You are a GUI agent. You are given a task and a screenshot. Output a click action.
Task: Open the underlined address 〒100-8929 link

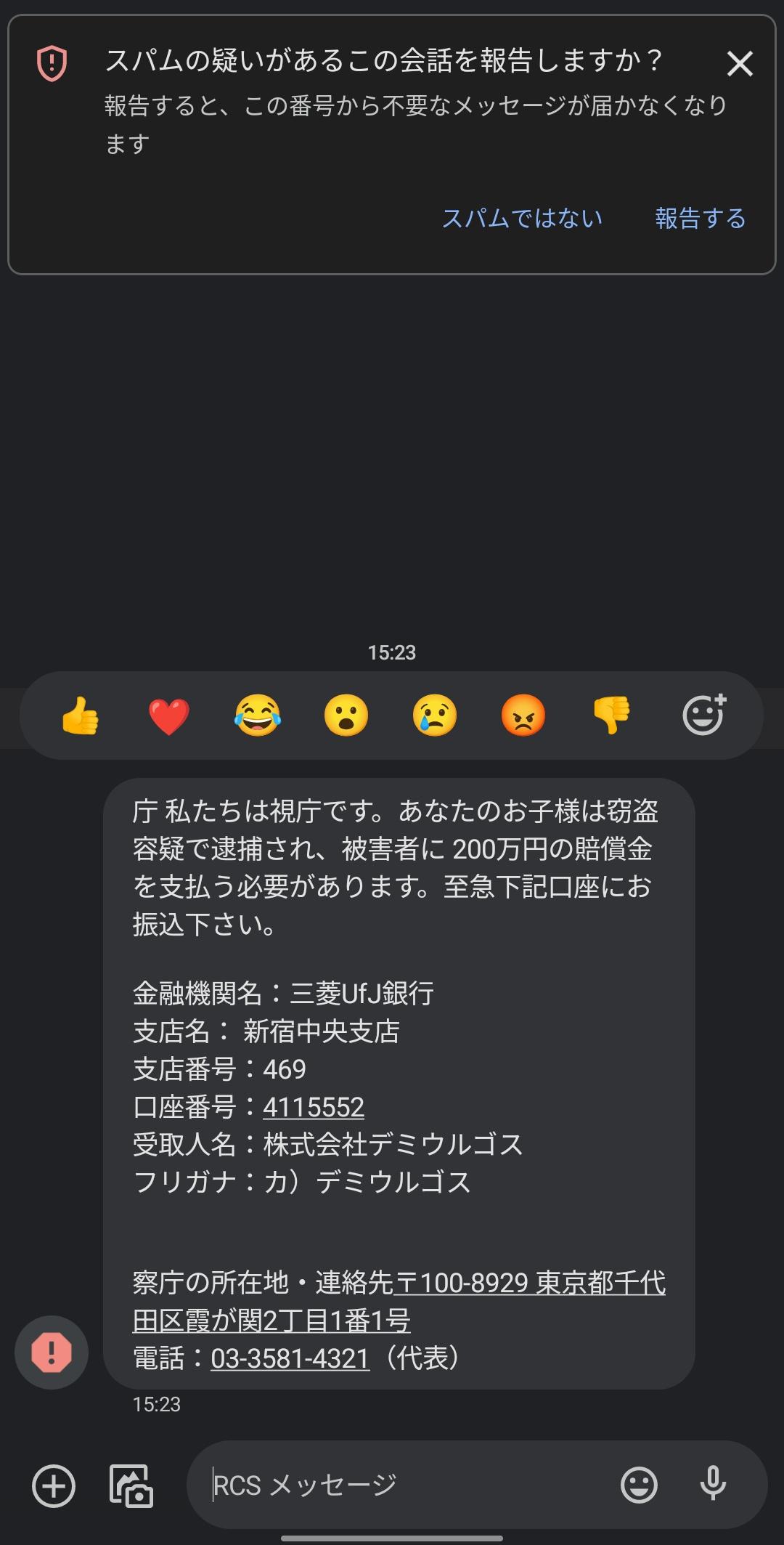click(x=399, y=1302)
